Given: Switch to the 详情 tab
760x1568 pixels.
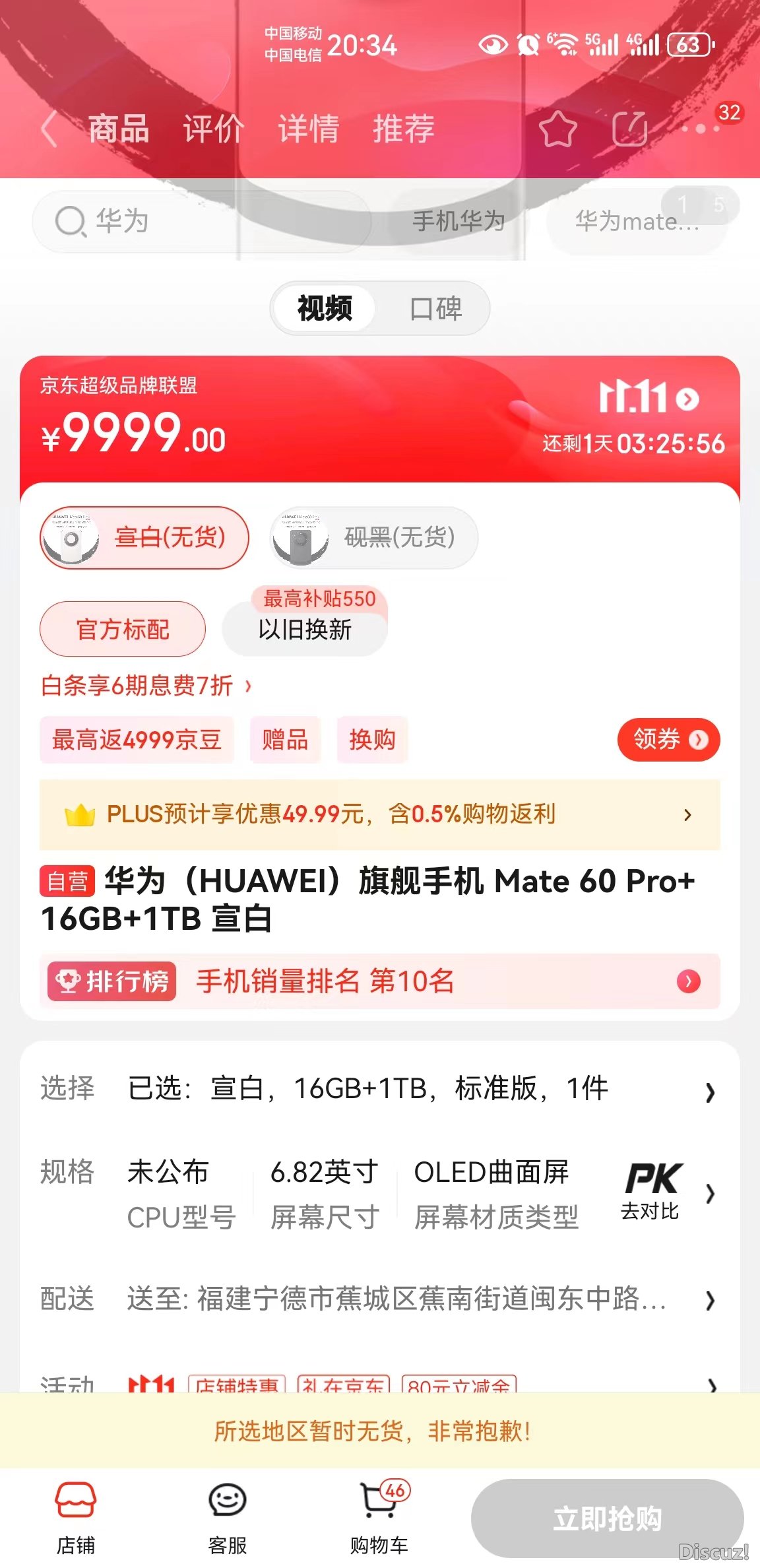Looking at the screenshot, I should [308, 129].
